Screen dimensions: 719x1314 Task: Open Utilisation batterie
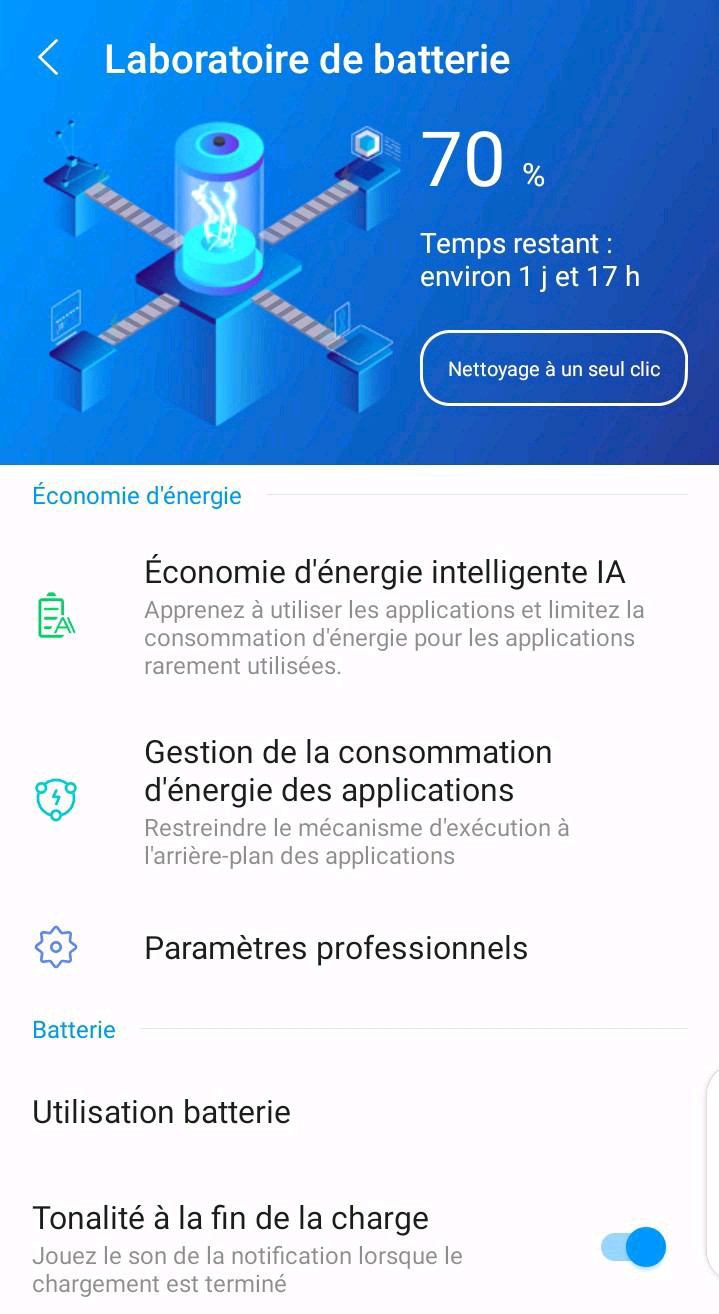(x=162, y=1112)
